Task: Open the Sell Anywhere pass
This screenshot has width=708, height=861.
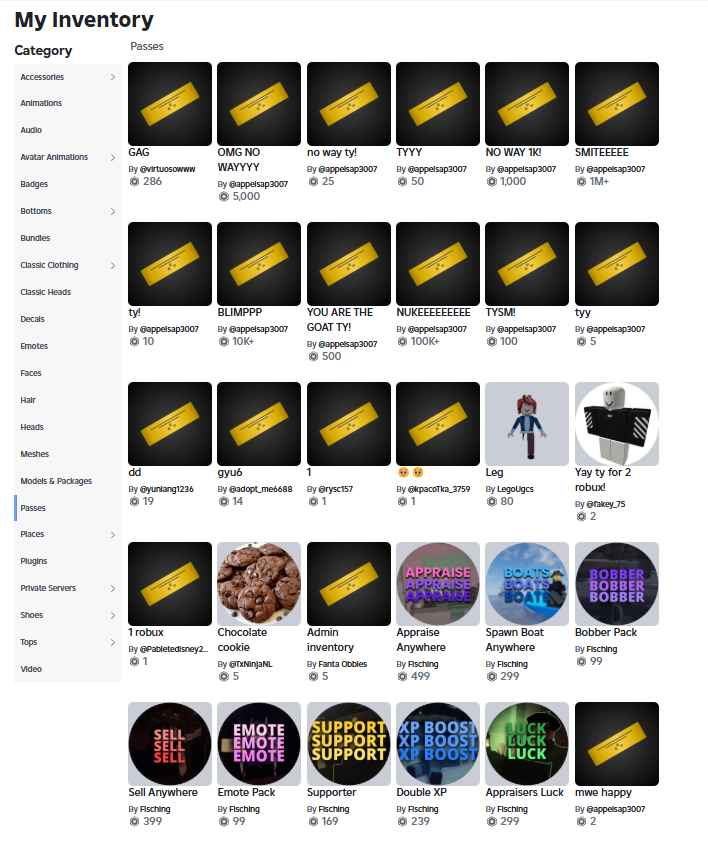Action: [170, 743]
